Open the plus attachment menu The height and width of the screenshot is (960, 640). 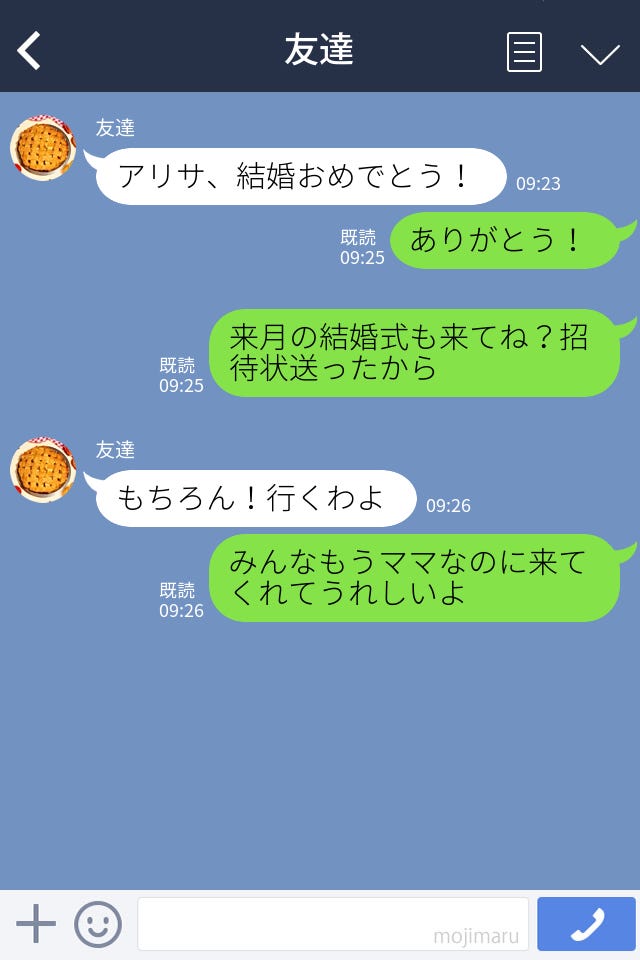point(36,924)
